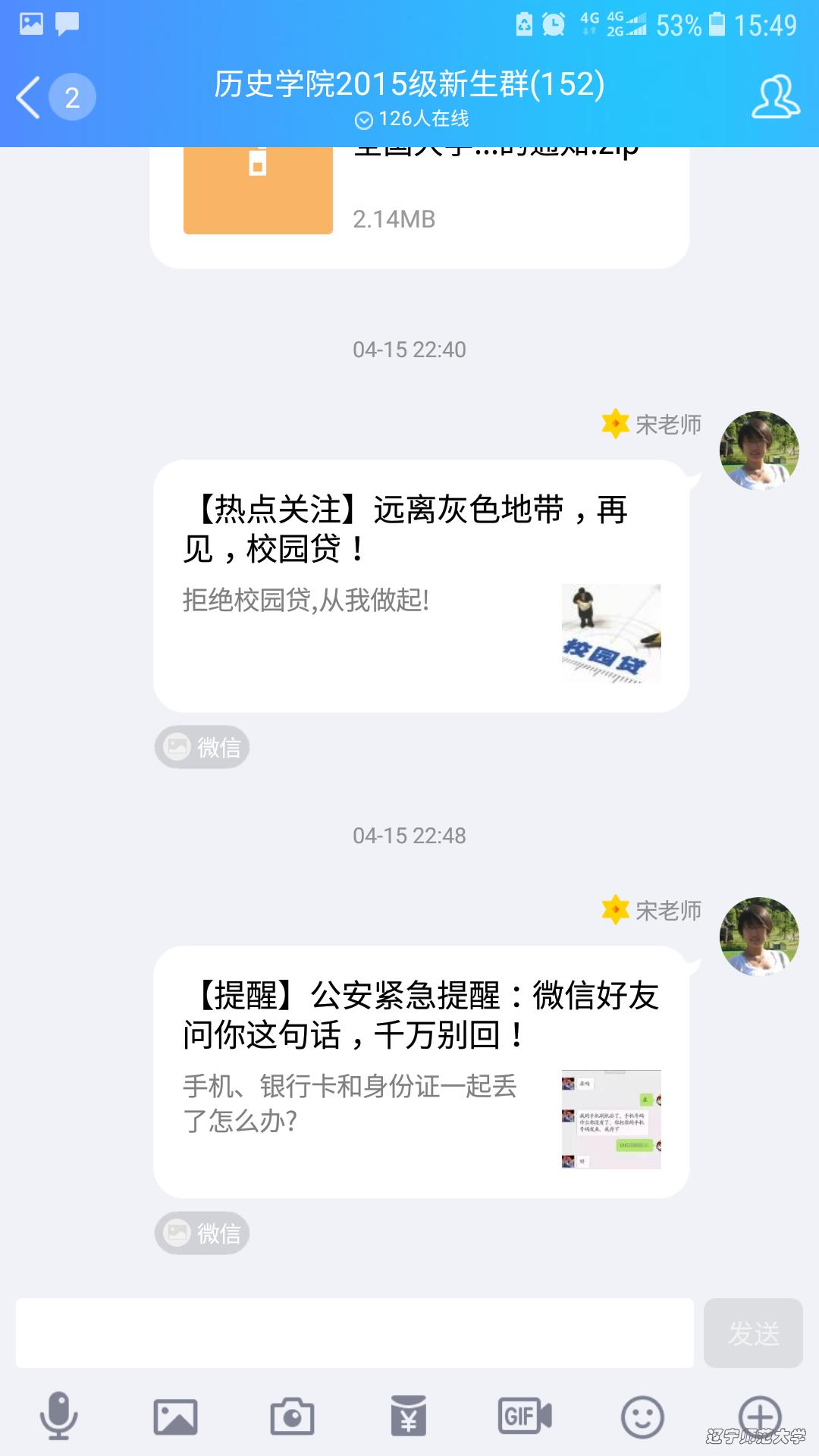Open the camera to take photo
This screenshot has width=819, height=1456.
click(x=292, y=1416)
